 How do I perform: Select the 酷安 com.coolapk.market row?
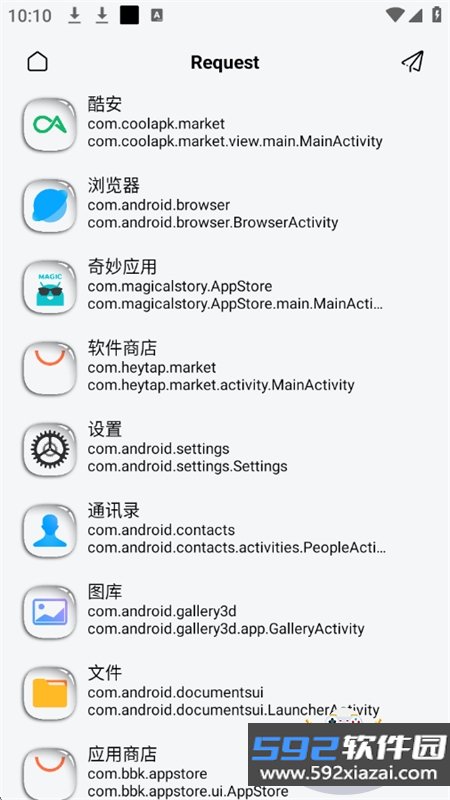point(225,124)
